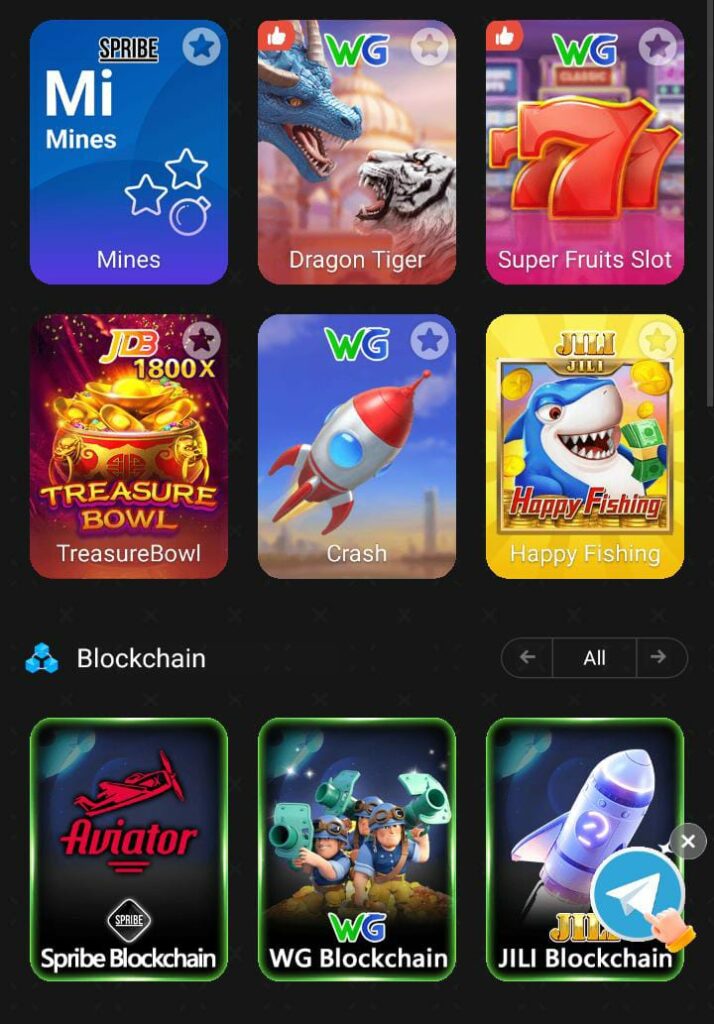714x1024 pixels.
Task: Open Happy Fishing game
Action: (x=584, y=450)
